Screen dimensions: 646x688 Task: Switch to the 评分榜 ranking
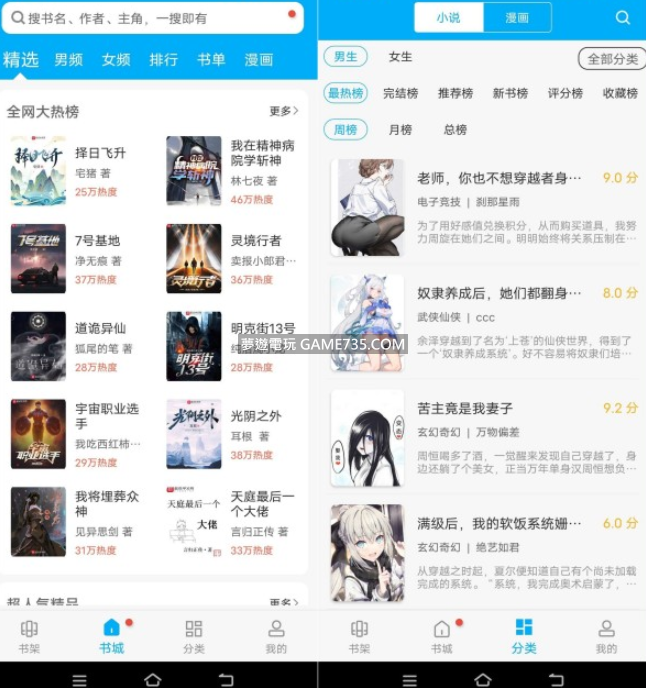(565, 93)
